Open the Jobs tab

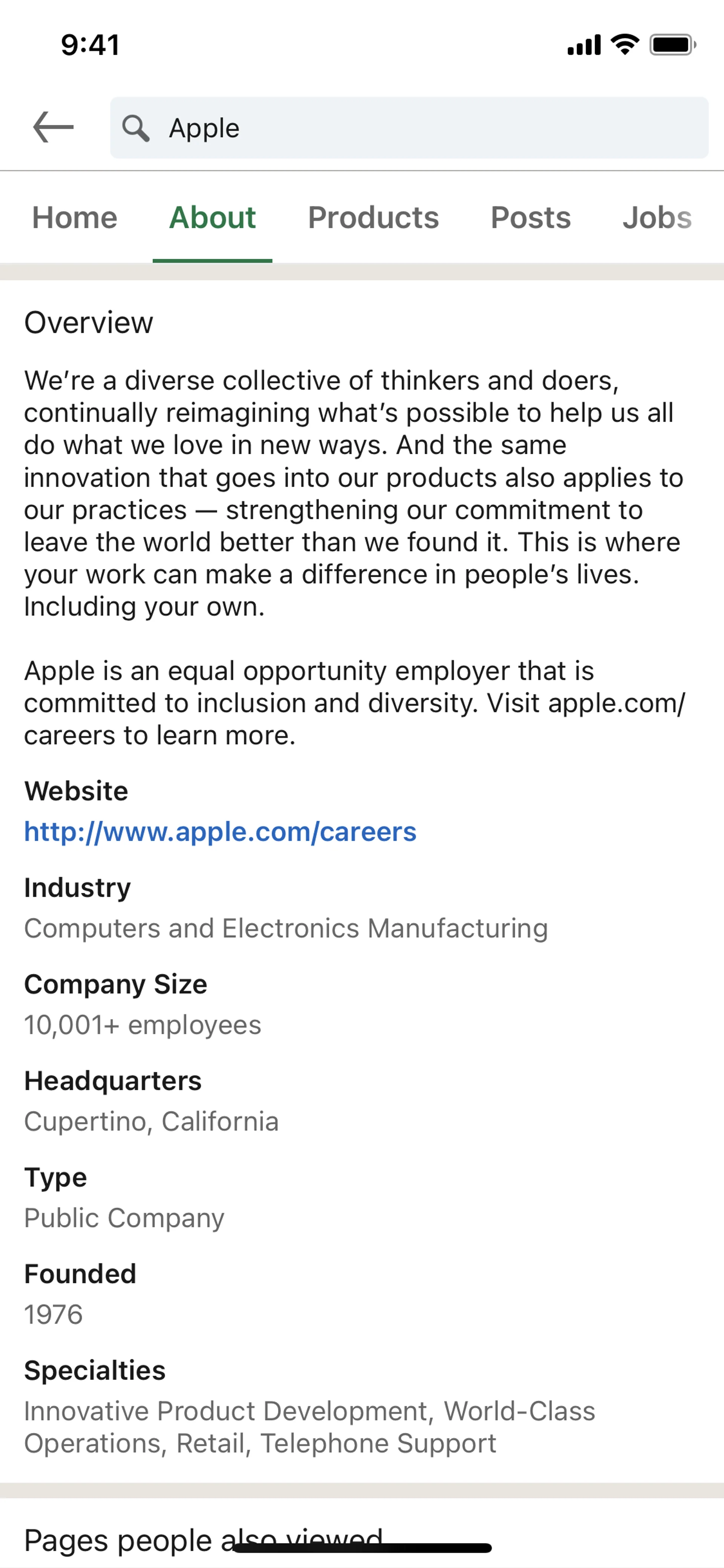pyautogui.click(x=657, y=217)
